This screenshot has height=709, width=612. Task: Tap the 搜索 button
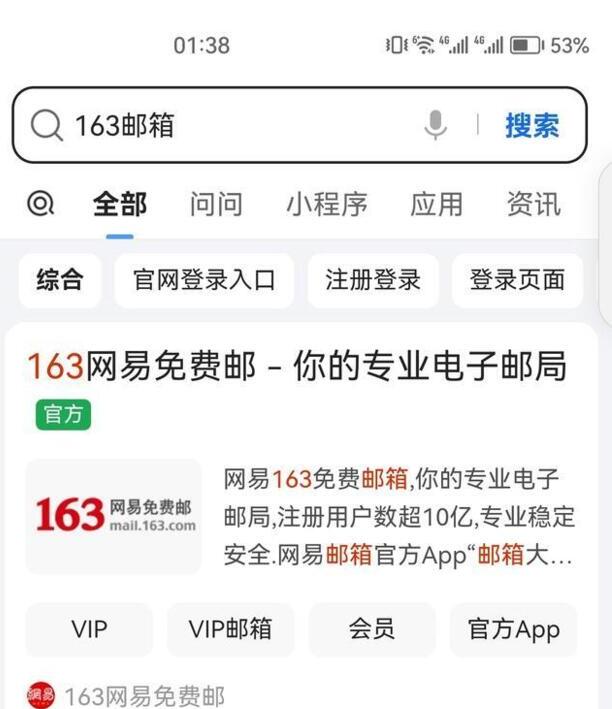(531, 126)
